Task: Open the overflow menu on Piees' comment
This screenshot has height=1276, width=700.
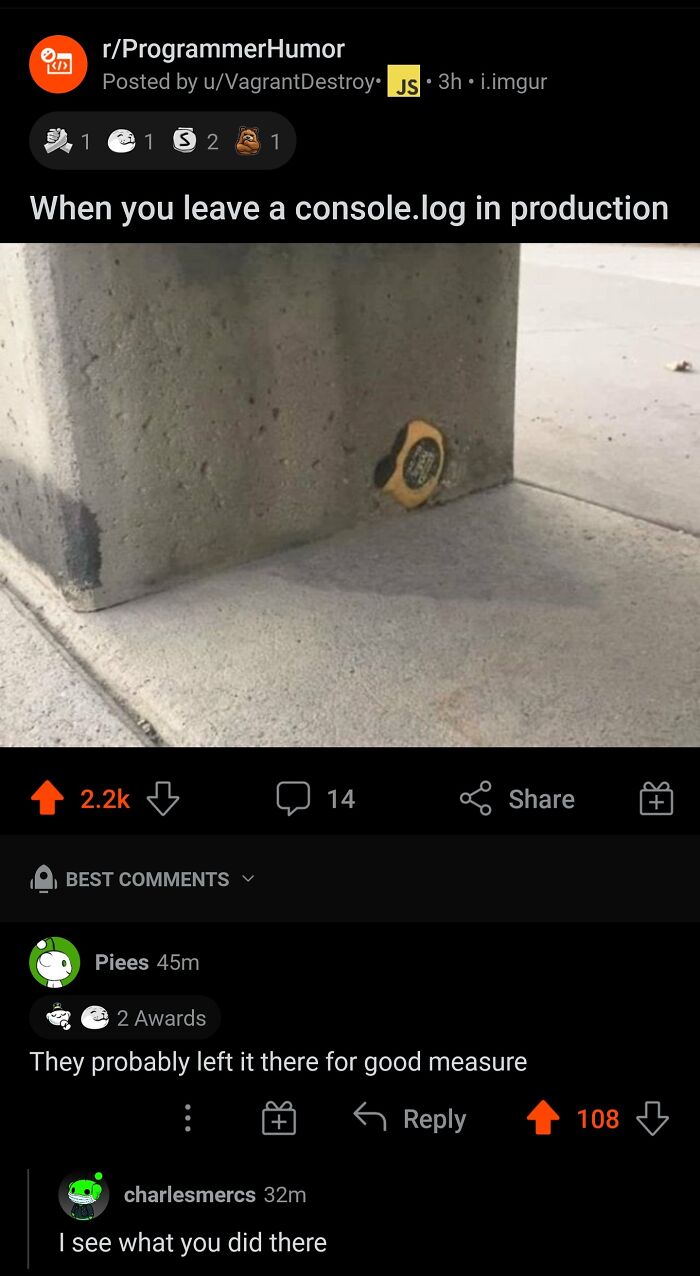Action: tap(187, 1118)
